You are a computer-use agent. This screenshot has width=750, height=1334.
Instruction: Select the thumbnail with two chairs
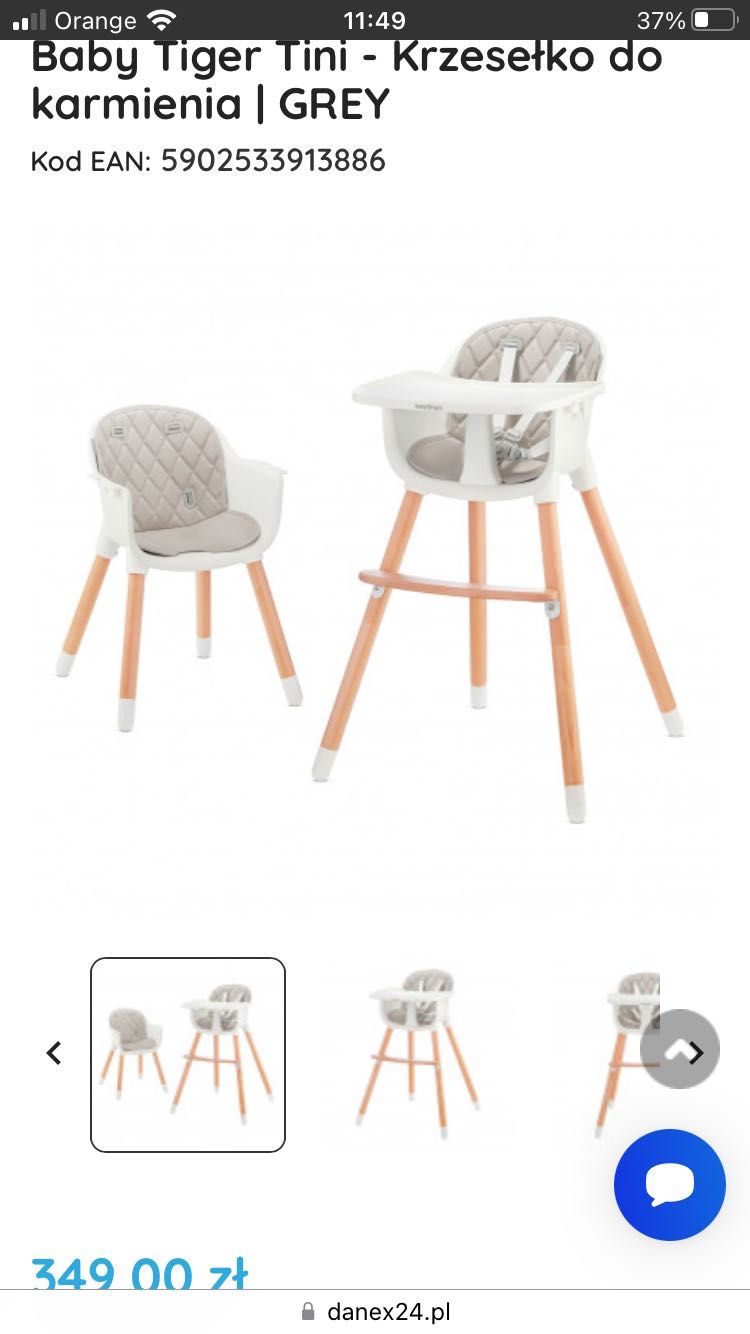[188, 1054]
